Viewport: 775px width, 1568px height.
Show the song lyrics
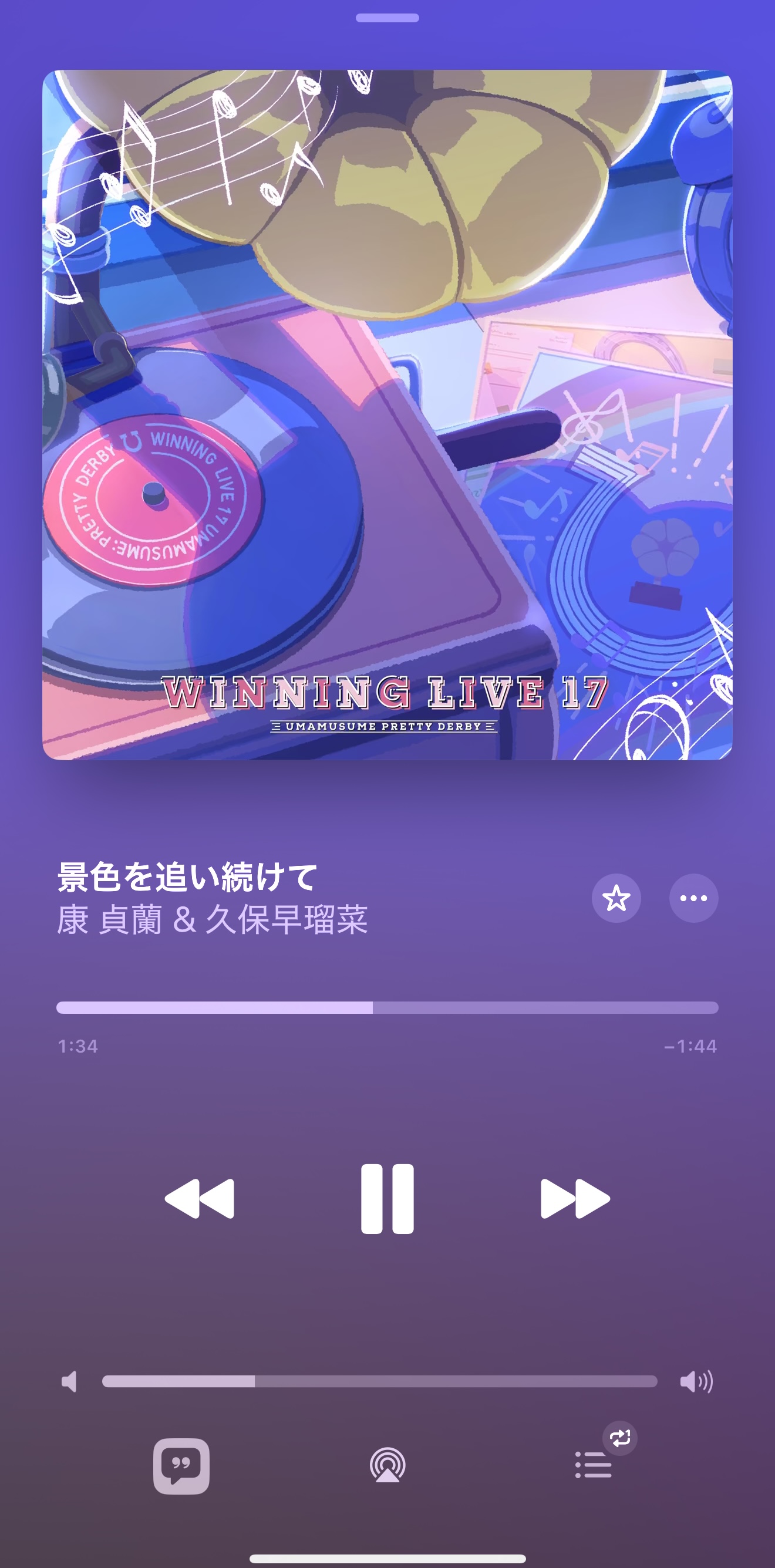coord(181,1466)
